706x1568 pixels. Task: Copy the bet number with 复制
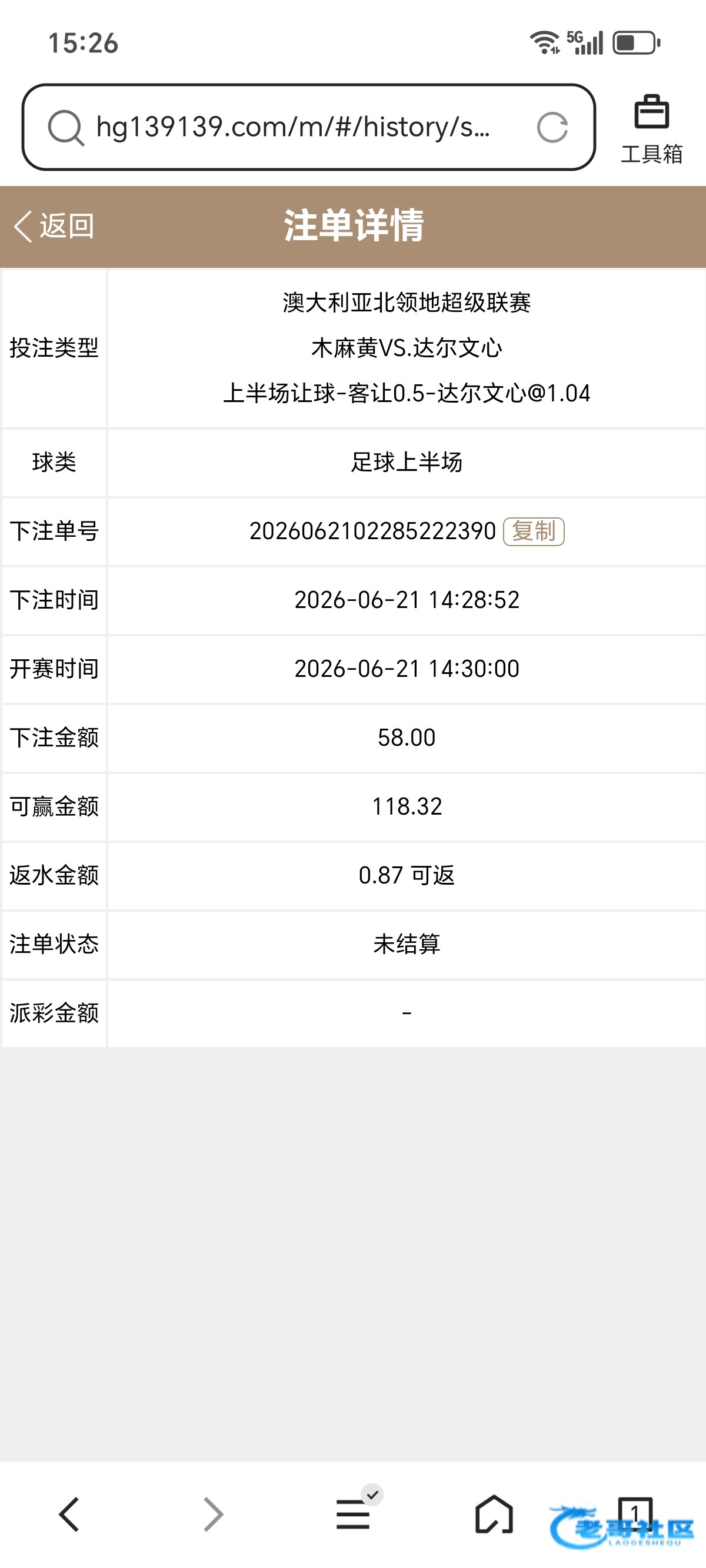point(534,531)
